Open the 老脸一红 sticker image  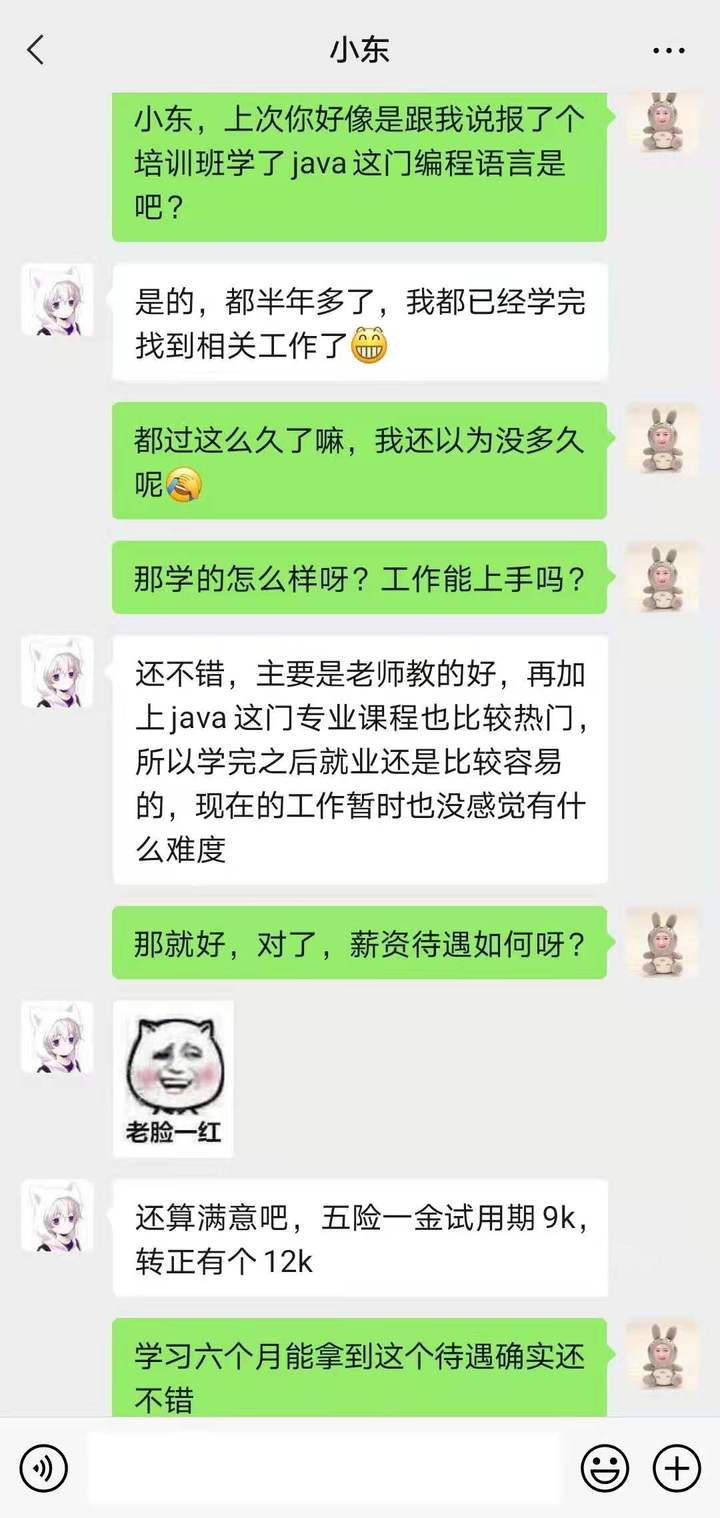173,1078
